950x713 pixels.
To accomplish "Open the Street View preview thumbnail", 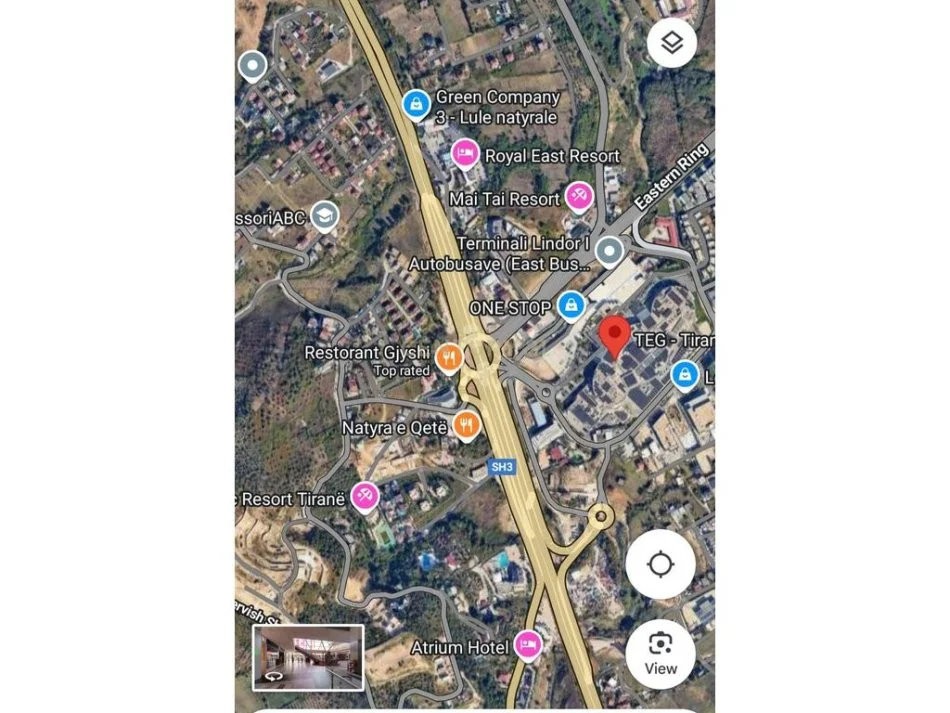I will (308, 657).
